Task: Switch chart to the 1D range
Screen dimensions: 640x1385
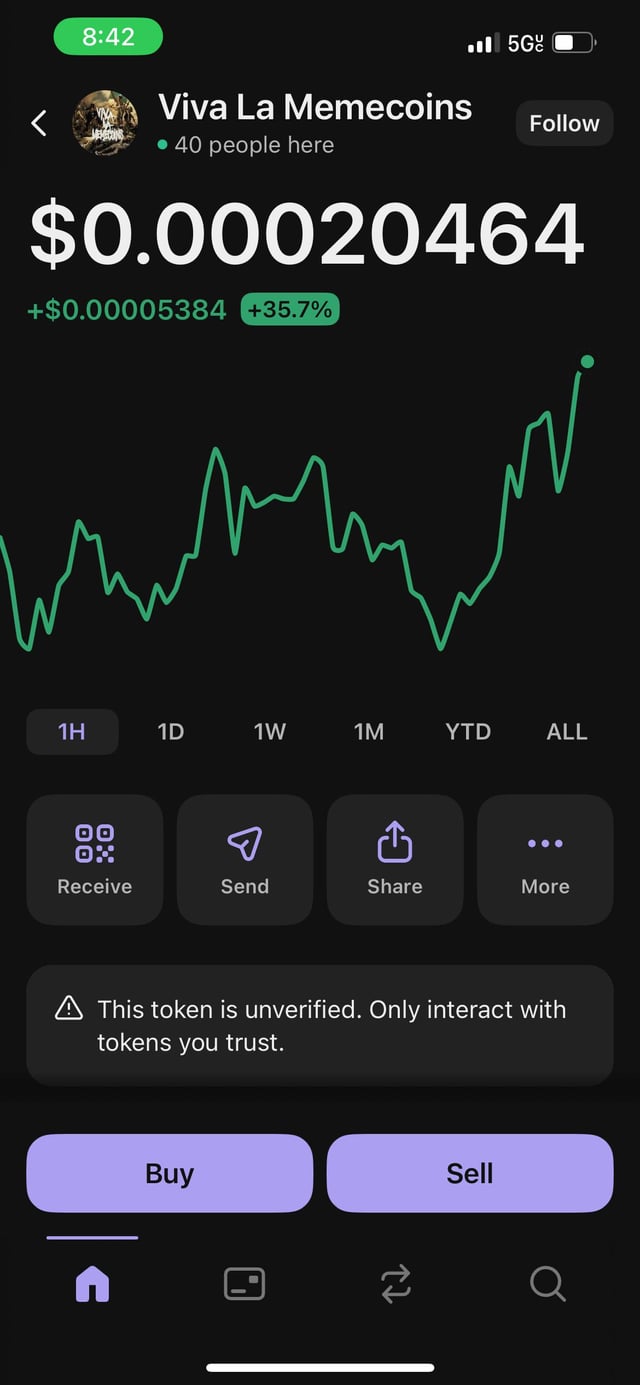Action: click(171, 731)
